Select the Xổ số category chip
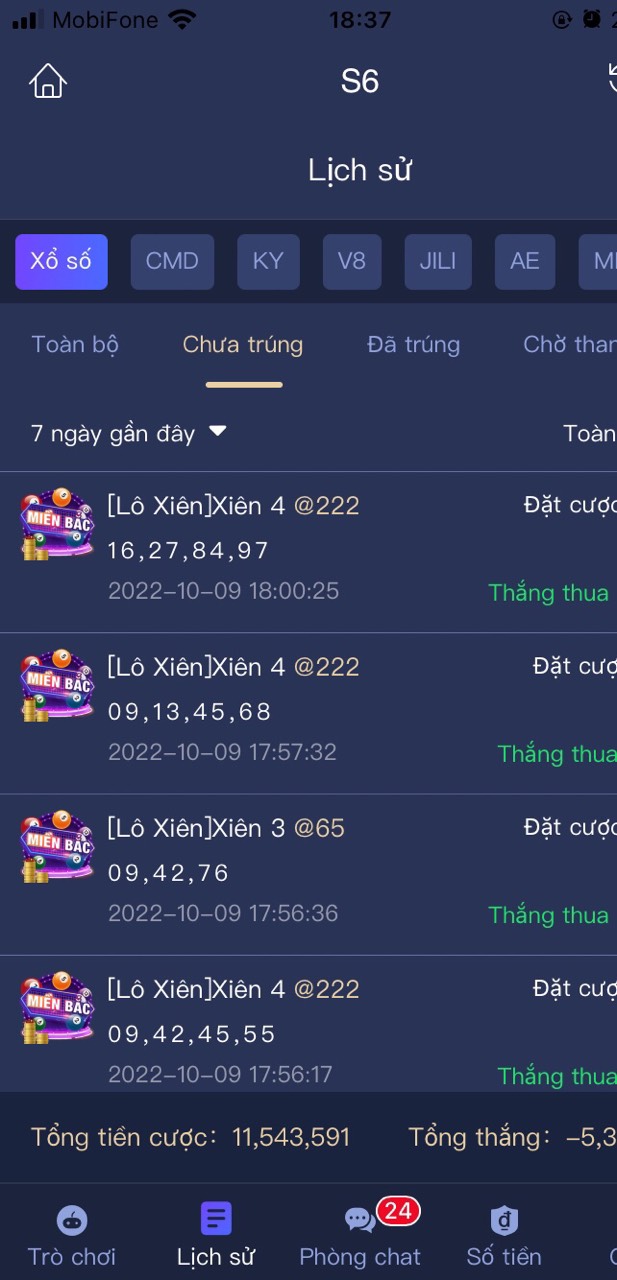 point(61,261)
